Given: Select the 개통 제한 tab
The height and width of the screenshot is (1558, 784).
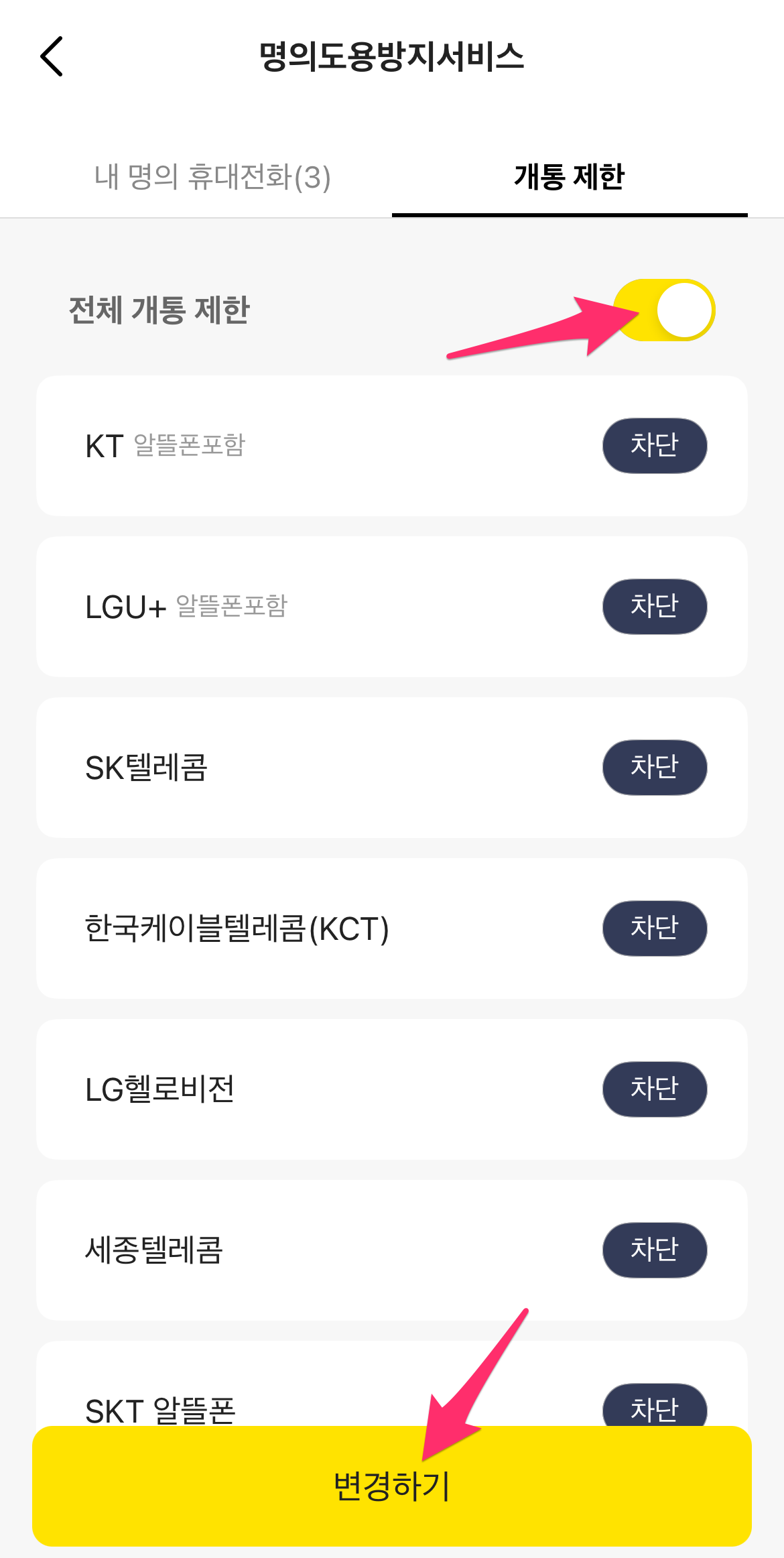Looking at the screenshot, I should [569, 177].
